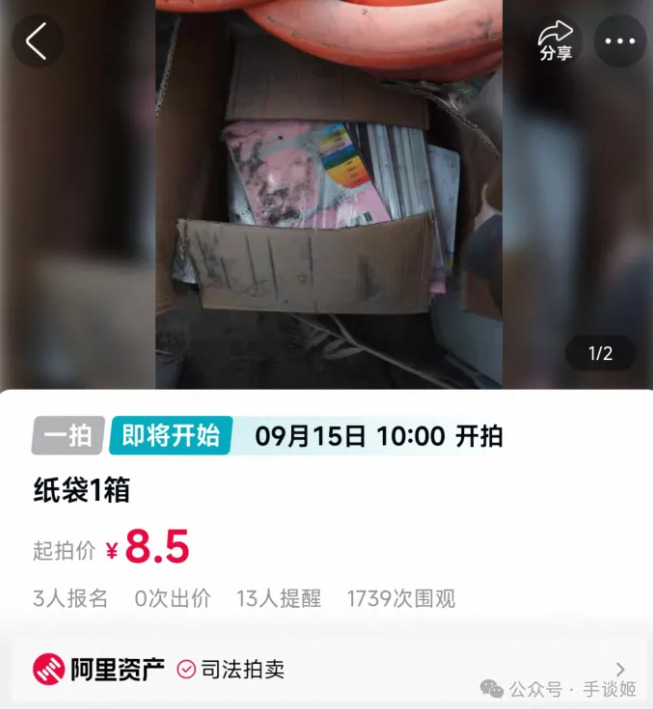Screen dimensions: 653x709
Task: Open the 阿里资产 司法拍卖 row
Action: click(326, 669)
